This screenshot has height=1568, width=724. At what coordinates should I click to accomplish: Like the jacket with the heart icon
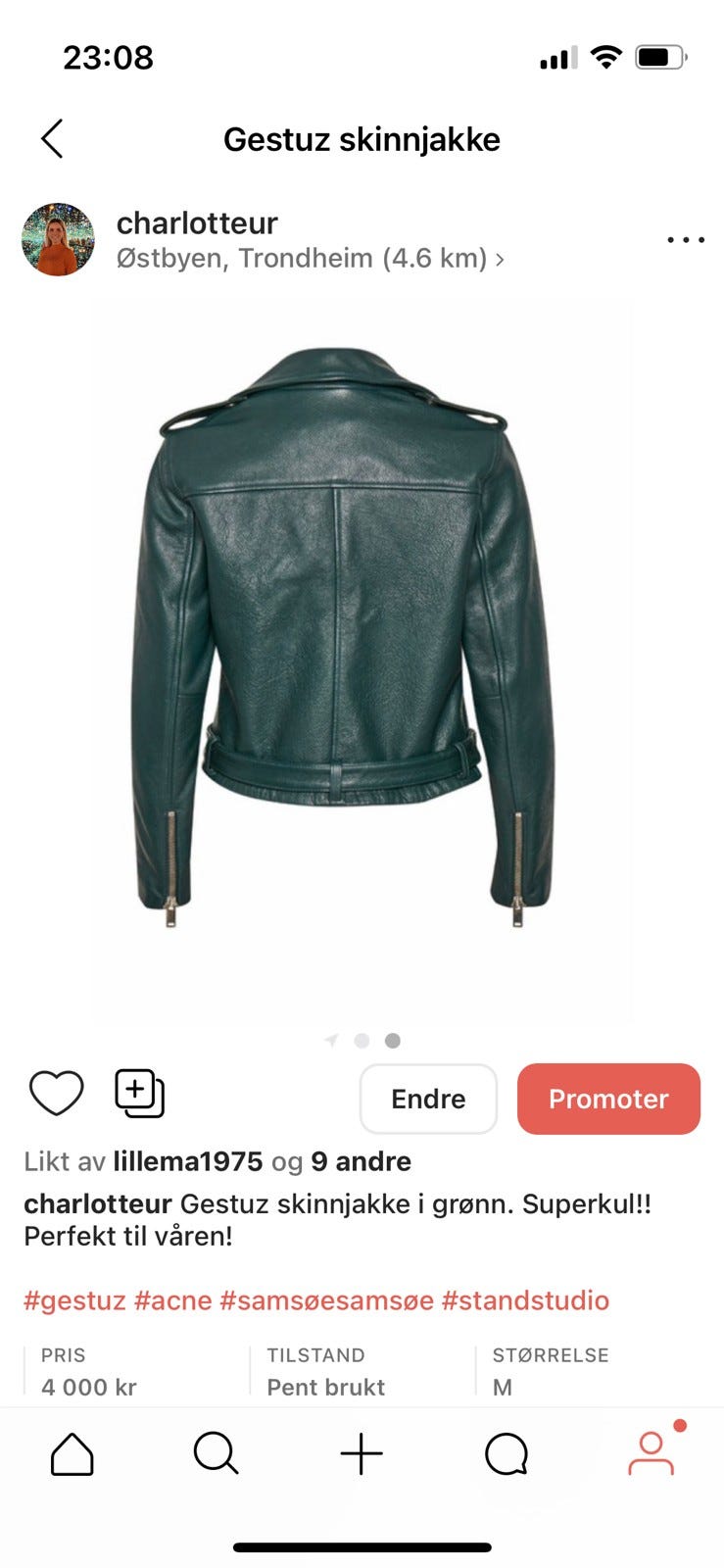click(58, 1091)
